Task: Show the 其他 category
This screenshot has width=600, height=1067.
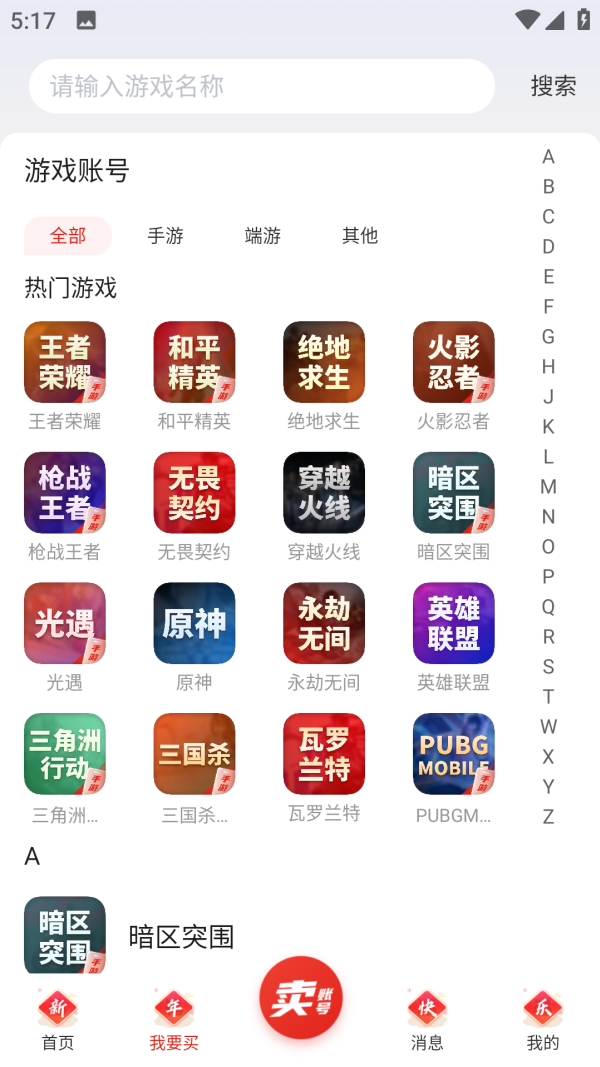Action: [360, 236]
